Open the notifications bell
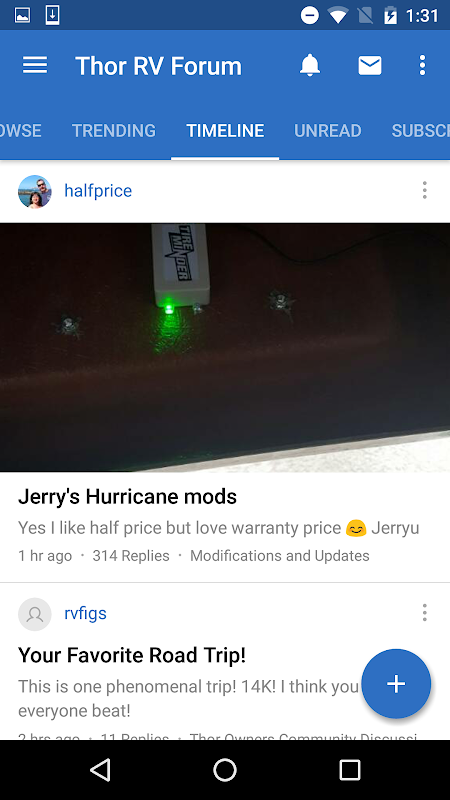 pyautogui.click(x=310, y=65)
